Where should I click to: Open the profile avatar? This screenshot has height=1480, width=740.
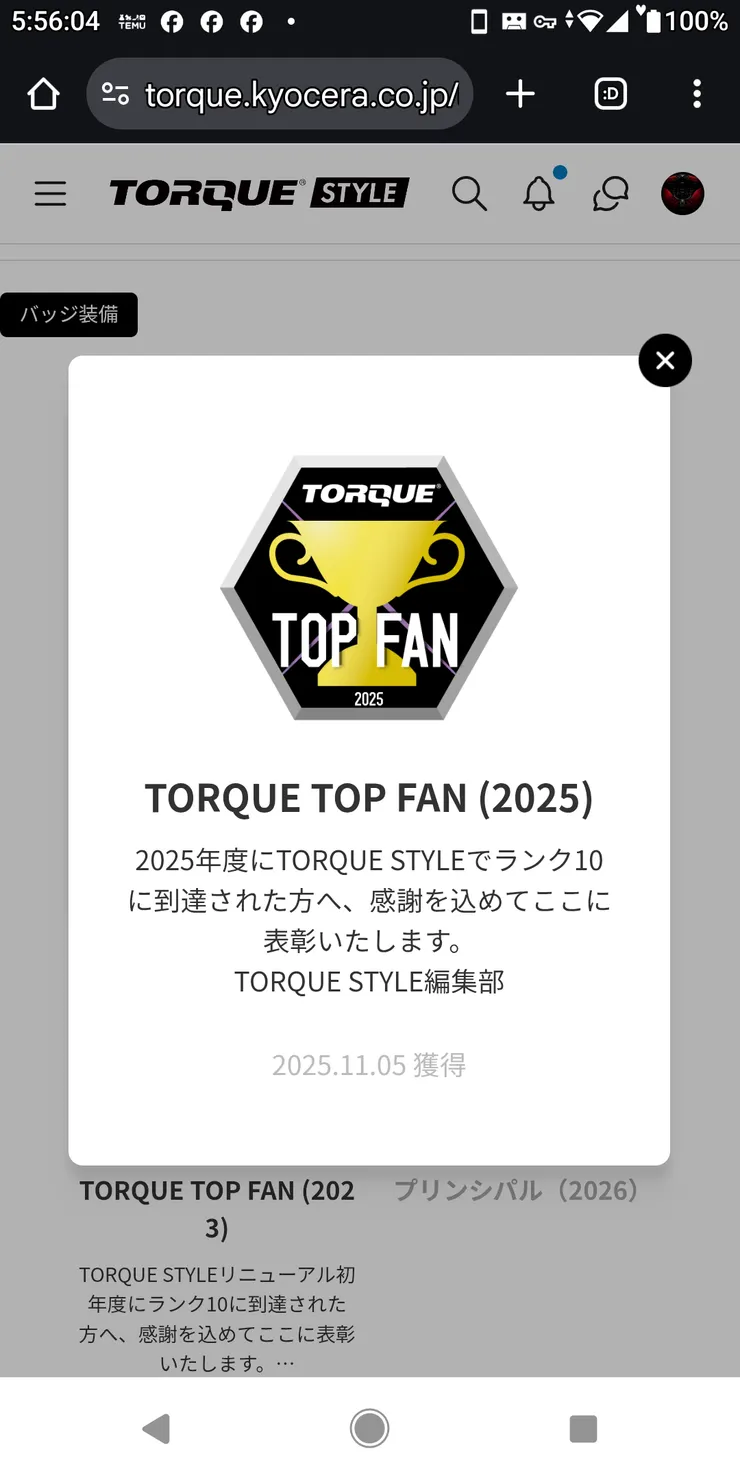coord(683,194)
